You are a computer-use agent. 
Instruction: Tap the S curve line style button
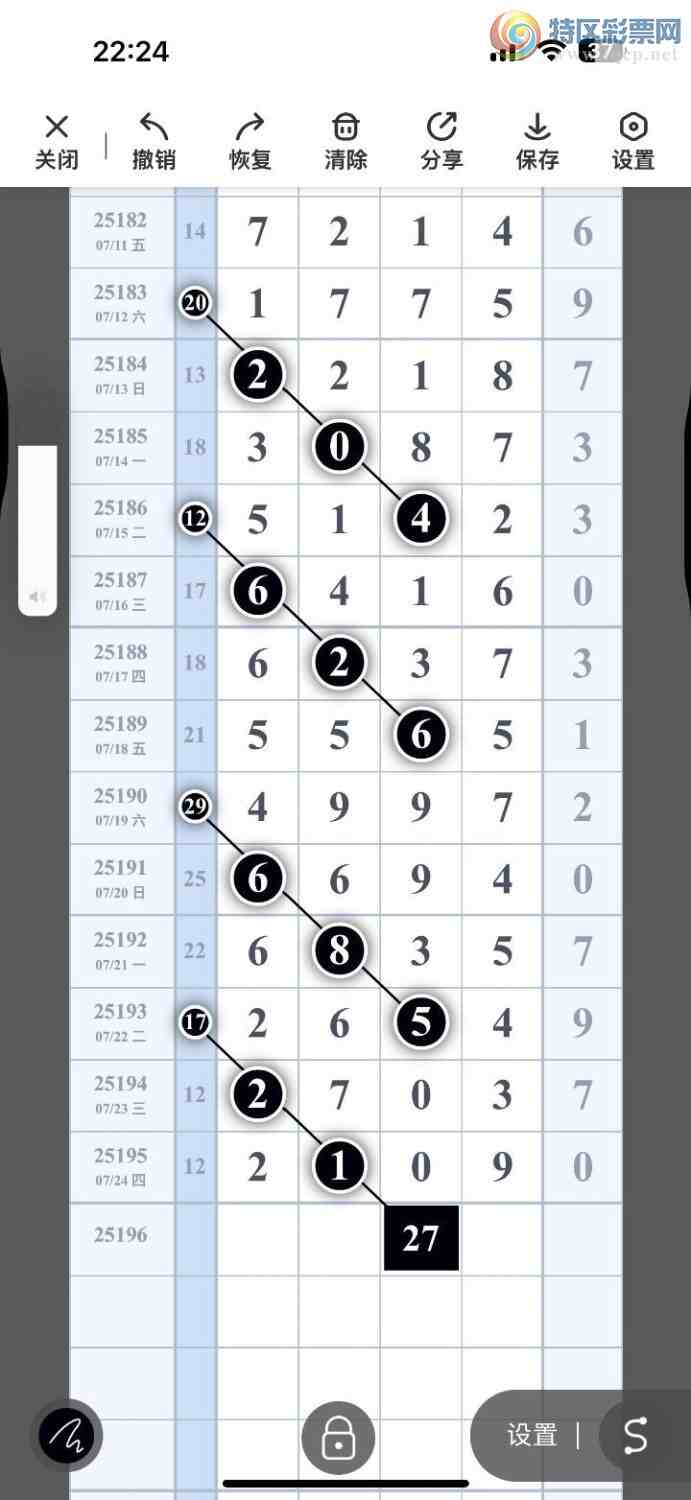(636, 1436)
